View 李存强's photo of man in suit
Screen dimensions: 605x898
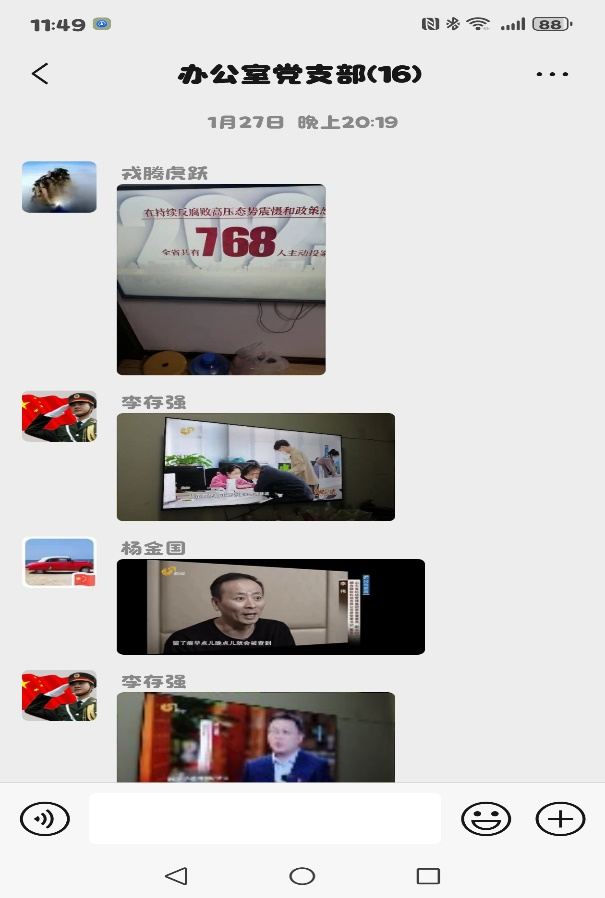point(255,736)
